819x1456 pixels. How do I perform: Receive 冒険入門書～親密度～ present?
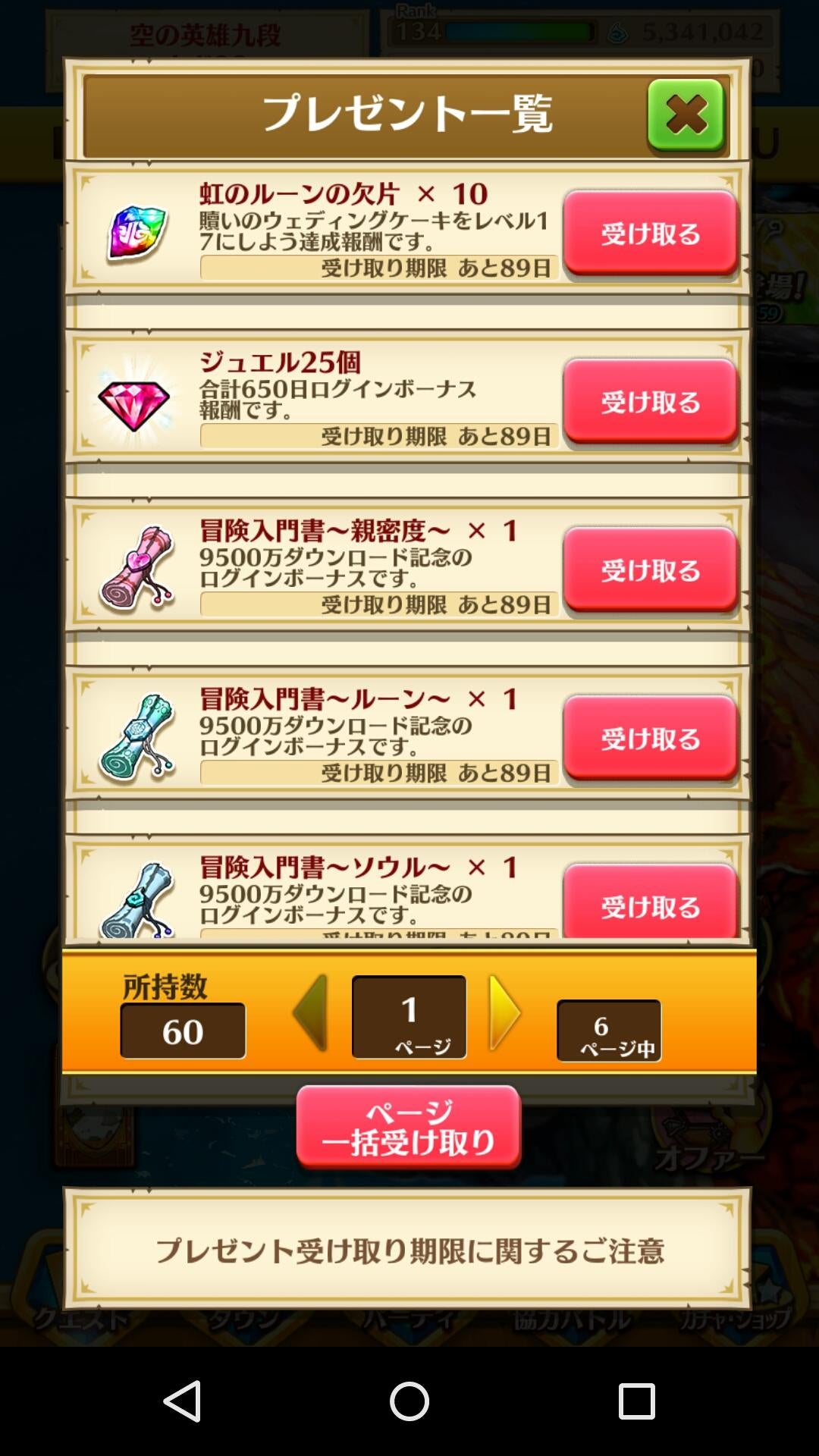pyautogui.click(x=650, y=570)
